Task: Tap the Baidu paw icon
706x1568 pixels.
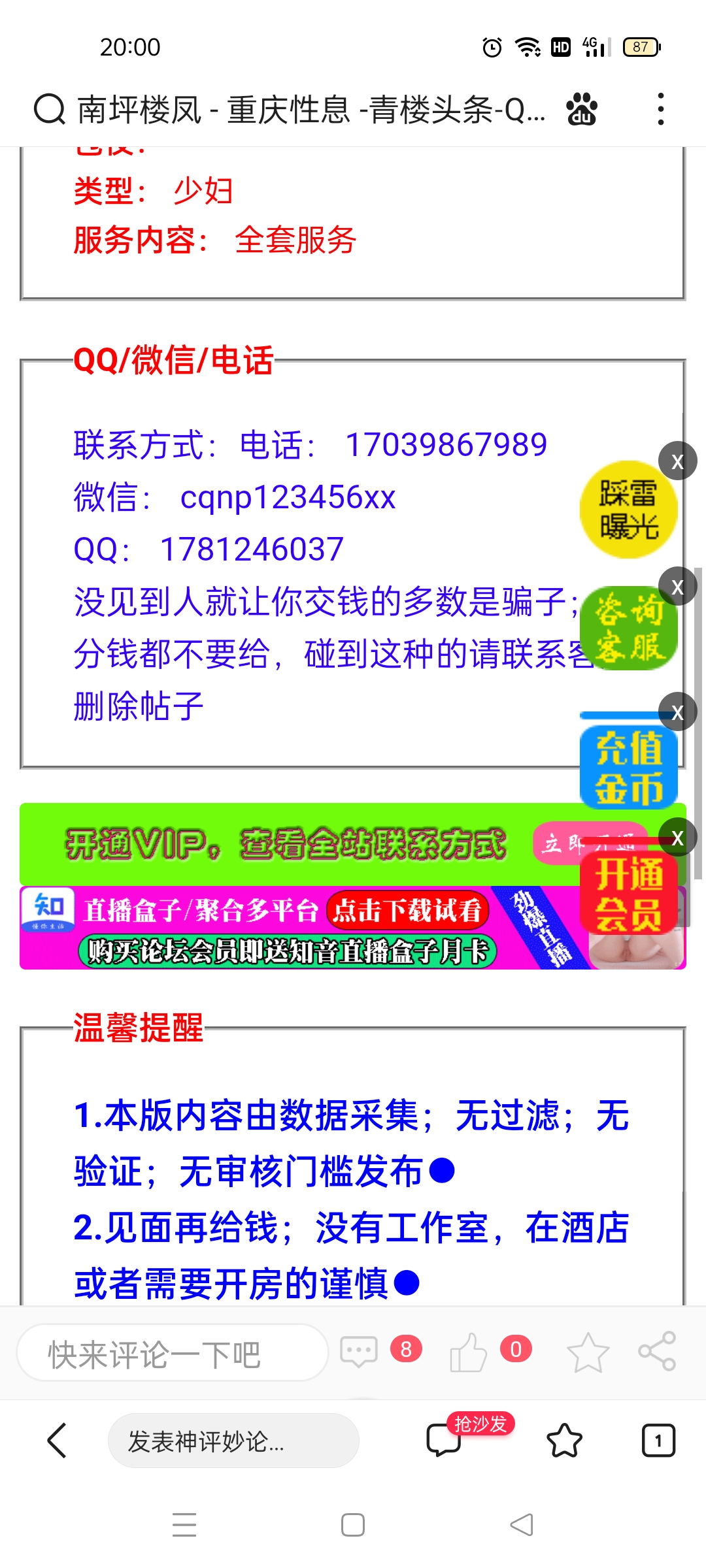Action: (581, 109)
